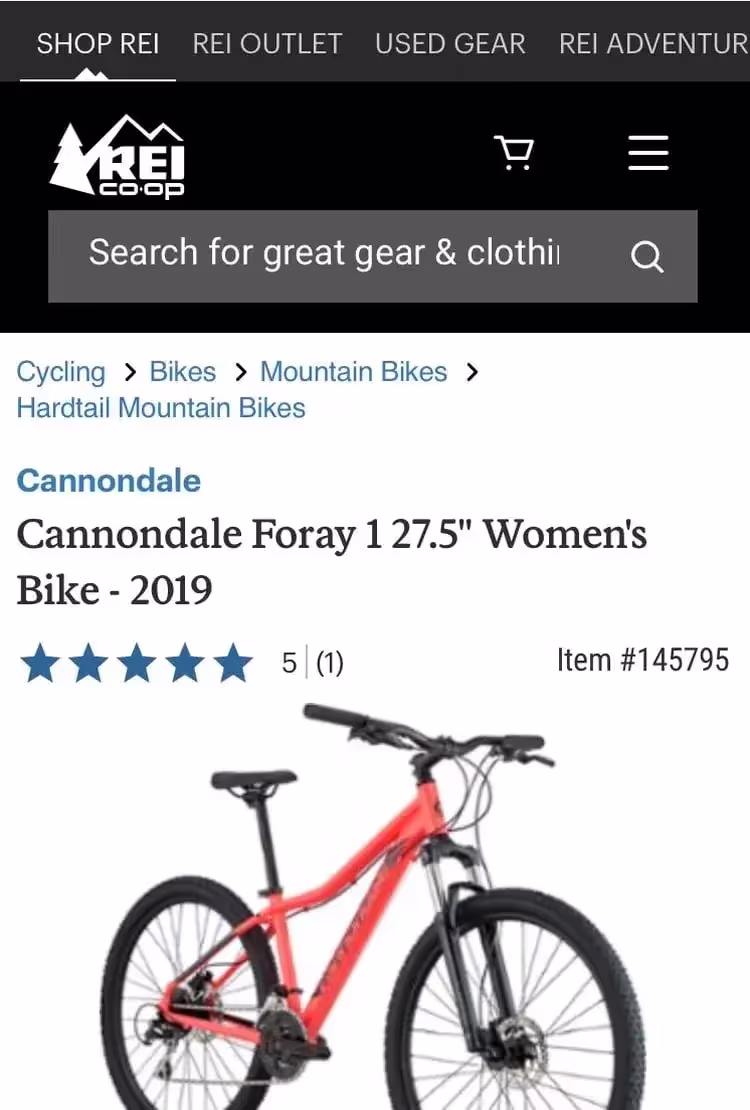Open the Bikes breadcrumb link
750x1110 pixels.
[x=182, y=372]
